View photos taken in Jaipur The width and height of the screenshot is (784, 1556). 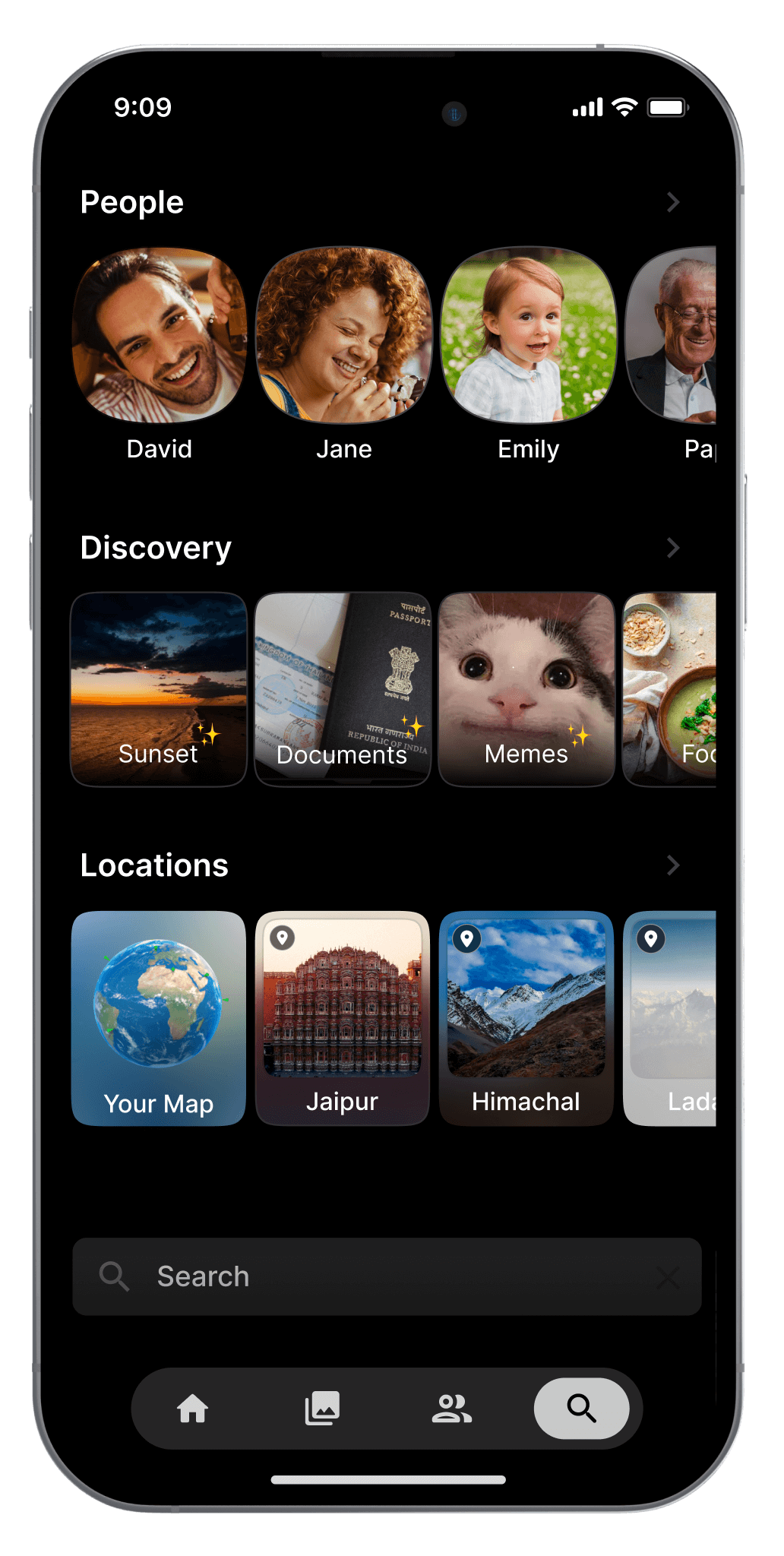click(343, 1018)
